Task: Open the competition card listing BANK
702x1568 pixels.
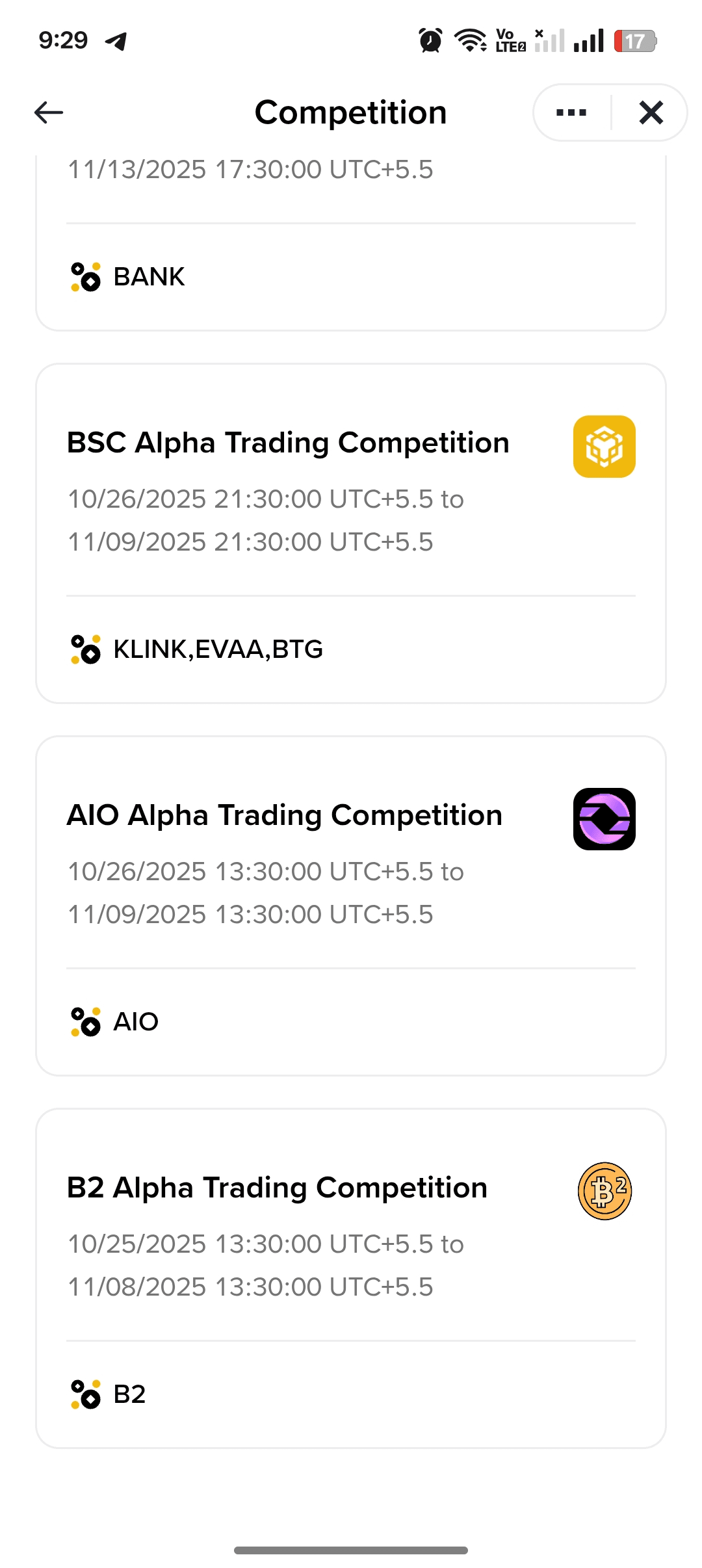Action: click(x=351, y=243)
